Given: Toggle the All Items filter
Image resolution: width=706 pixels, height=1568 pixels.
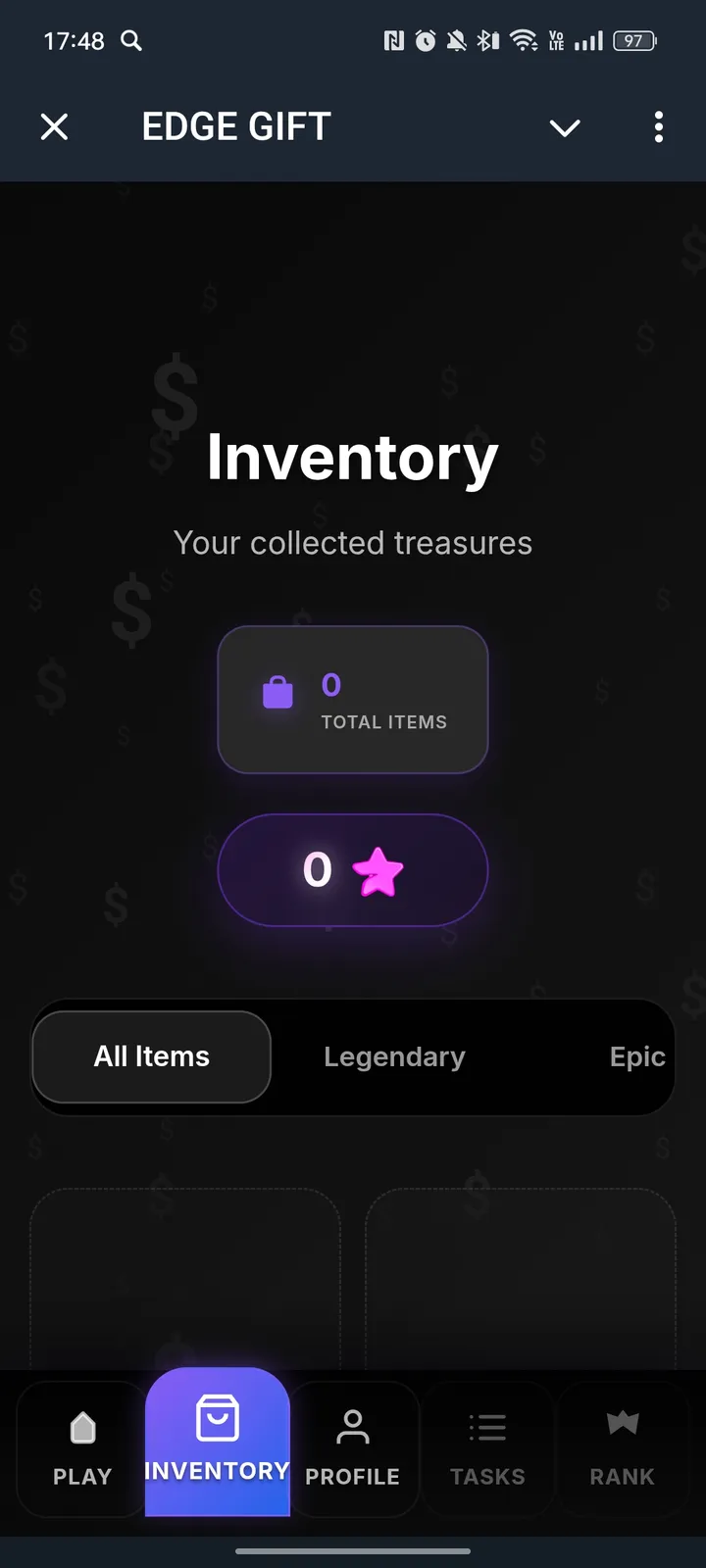Looking at the screenshot, I should click(x=151, y=1056).
